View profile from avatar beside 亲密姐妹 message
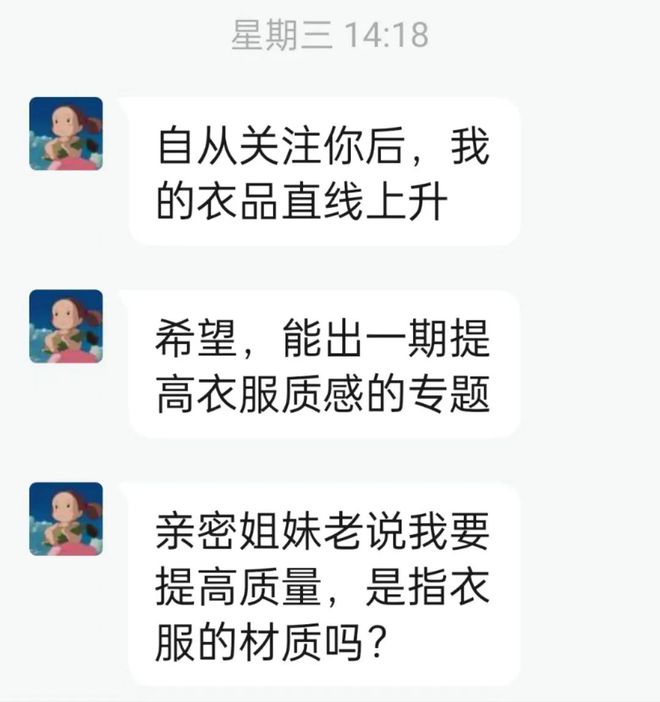Screen dimensions: 660x702 click(66, 518)
